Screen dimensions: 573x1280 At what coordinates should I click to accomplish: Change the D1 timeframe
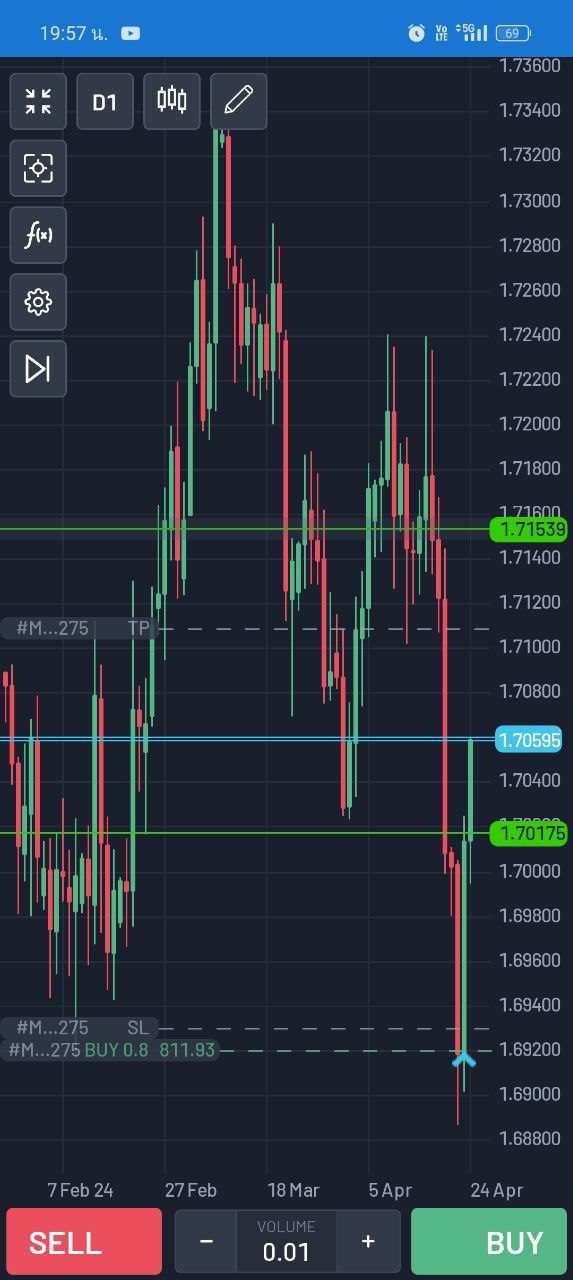tap(105, 101)
